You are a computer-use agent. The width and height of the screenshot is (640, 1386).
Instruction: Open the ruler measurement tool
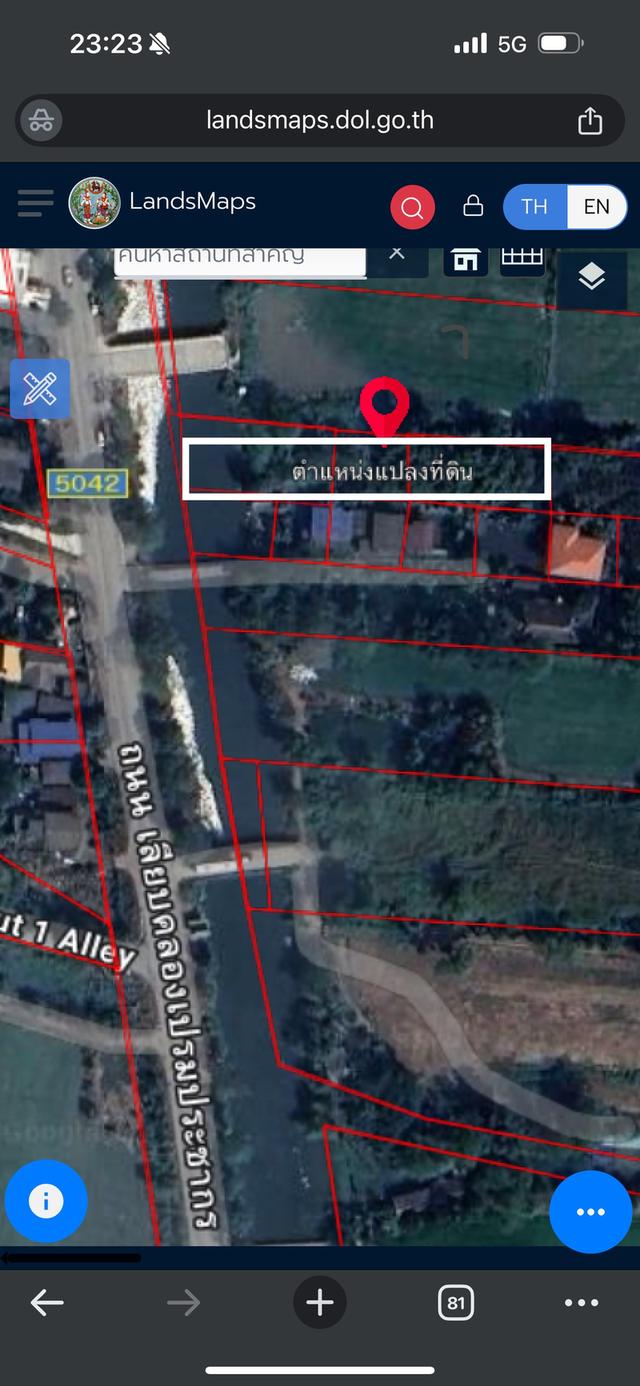tap(40, 388)
